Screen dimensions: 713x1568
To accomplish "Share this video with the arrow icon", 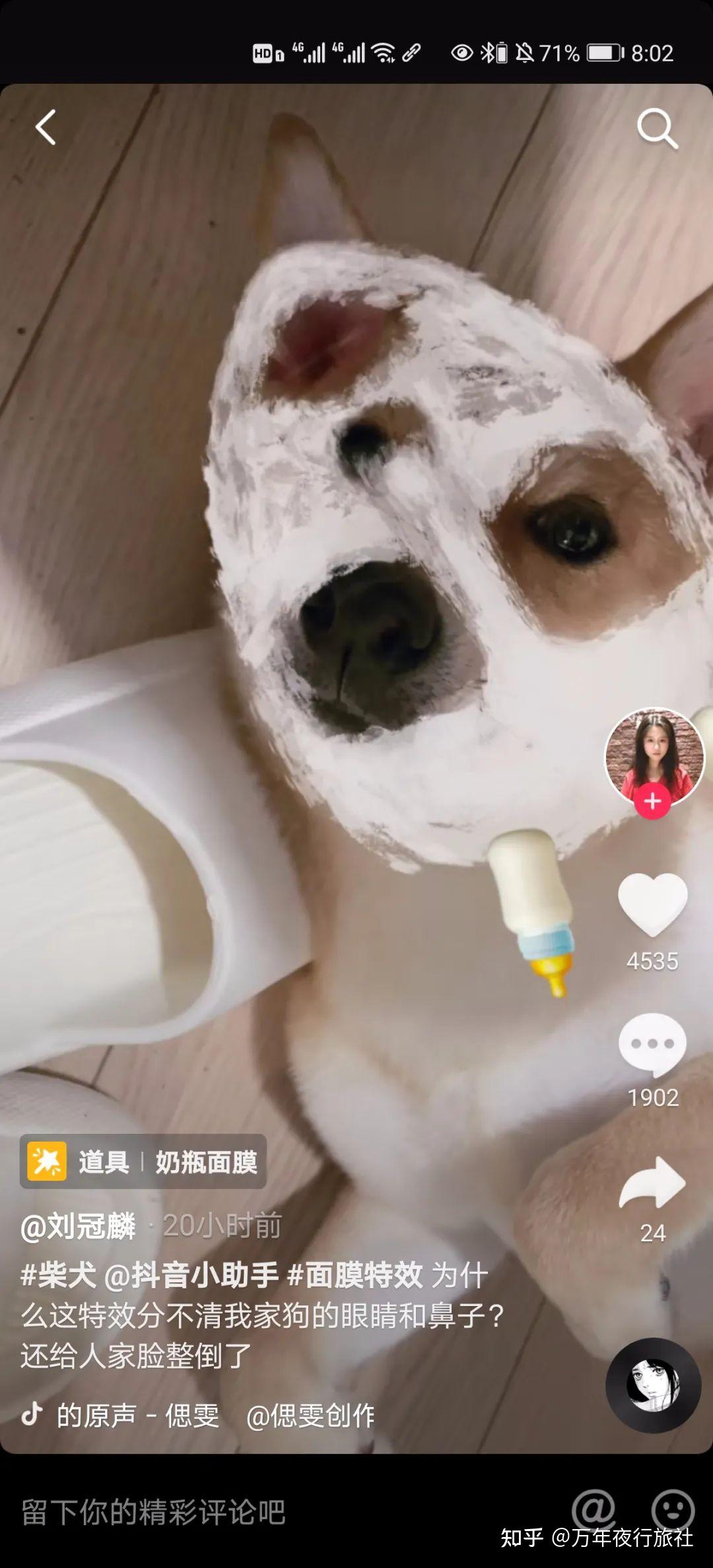I will pyautogui.click(x=652, y=1184).
